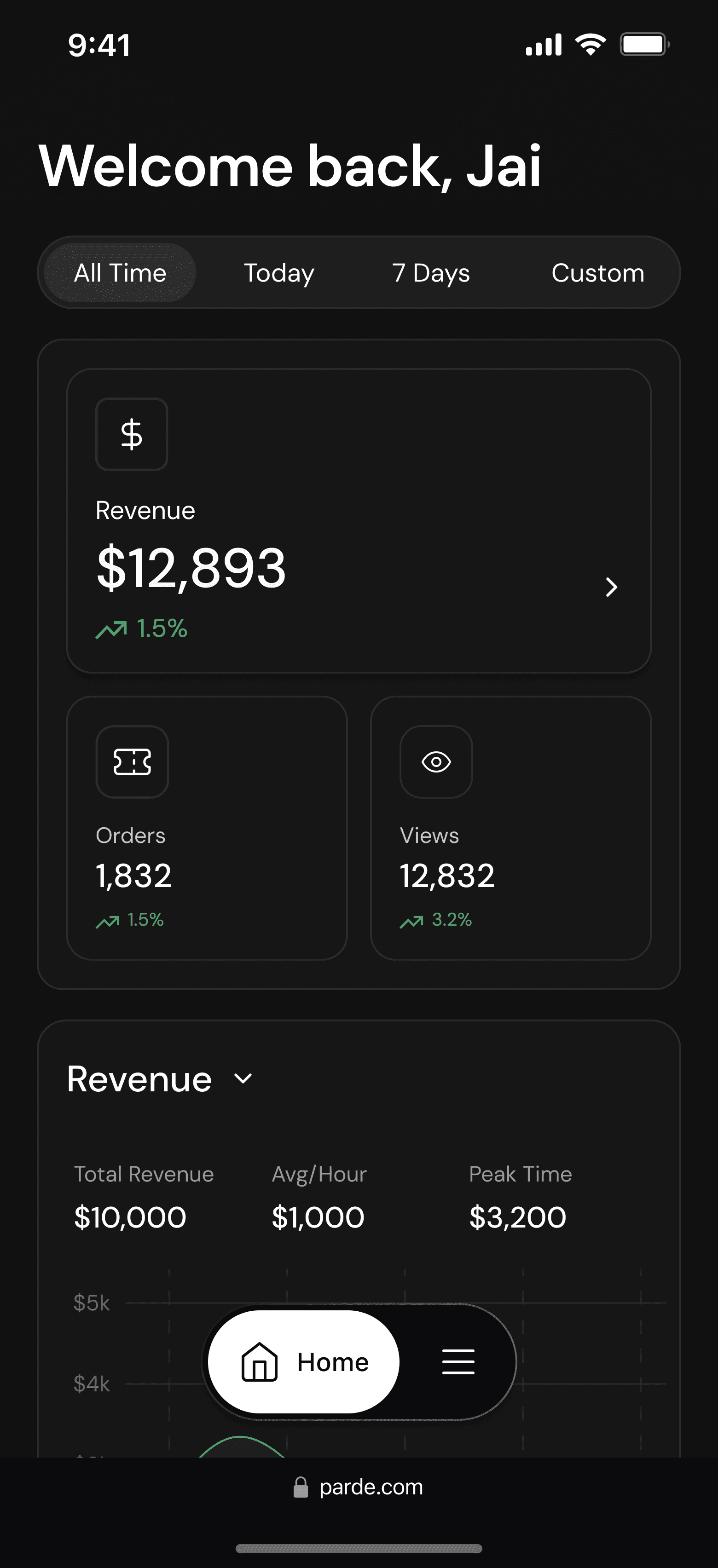Screen dimensions: 718x1568
Task: Tap the Home button in floating nav
Action: click(x=304, y=1362)
